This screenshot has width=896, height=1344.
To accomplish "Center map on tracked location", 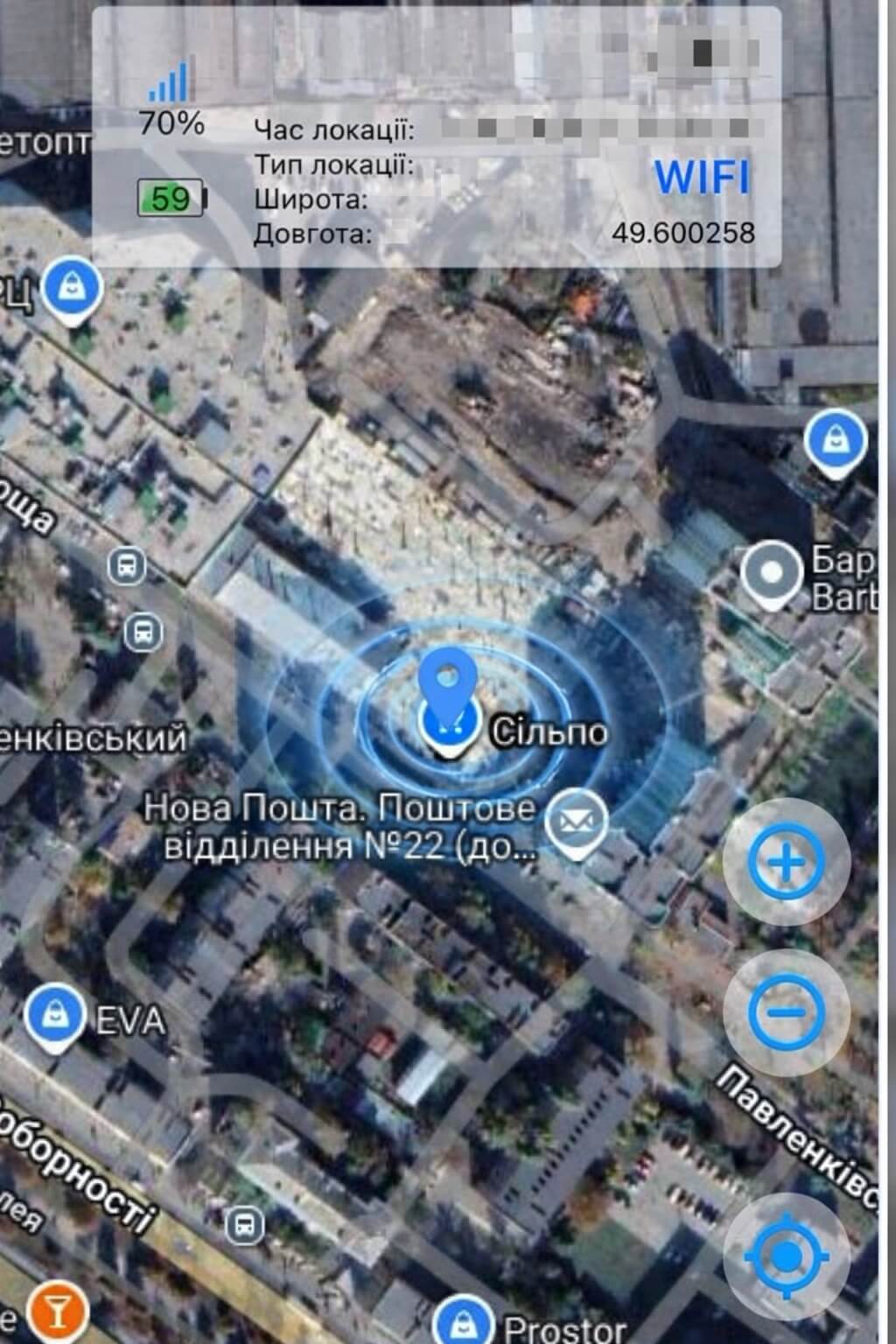I will pos(786,1256).
